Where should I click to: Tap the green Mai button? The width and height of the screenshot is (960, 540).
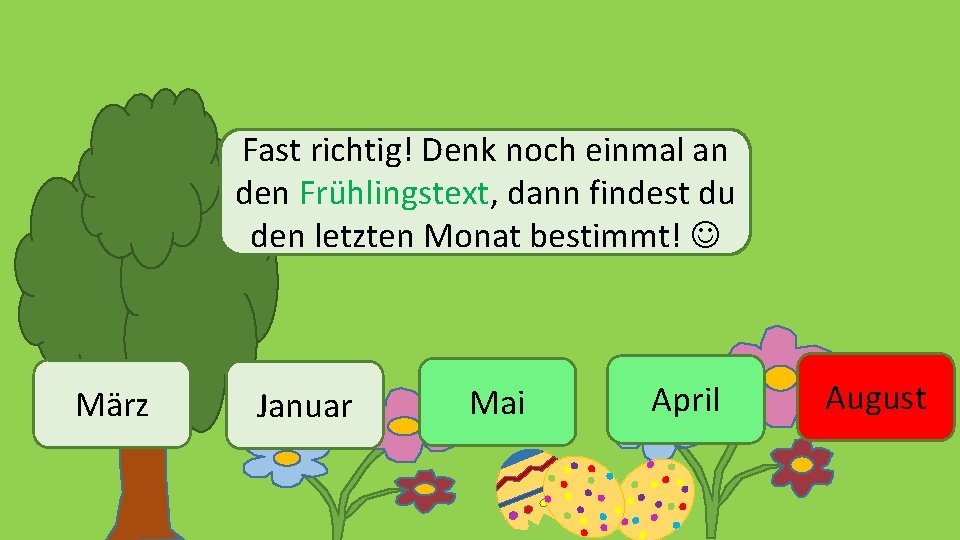point(498,402)
